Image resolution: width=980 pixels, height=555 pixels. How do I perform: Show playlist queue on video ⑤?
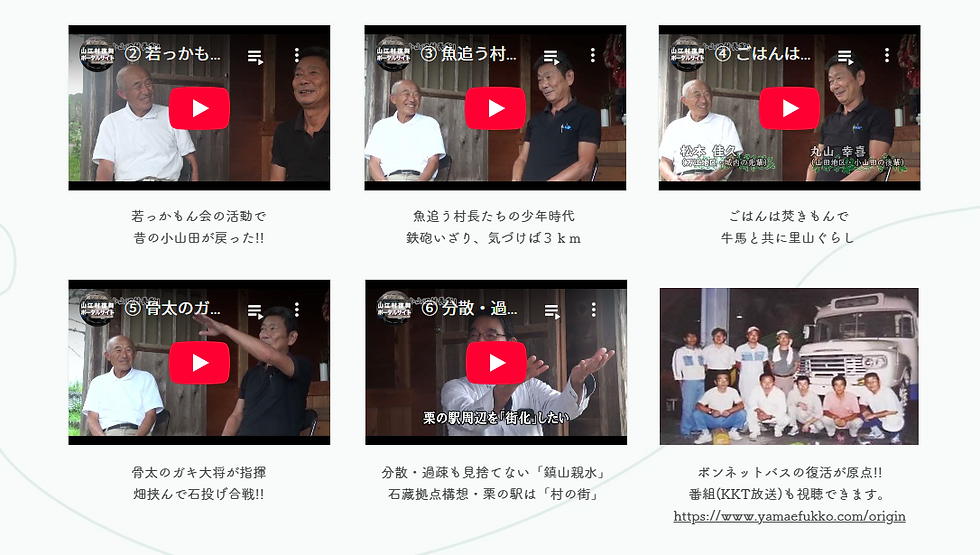pyautogui.click(x=255, y=311)
